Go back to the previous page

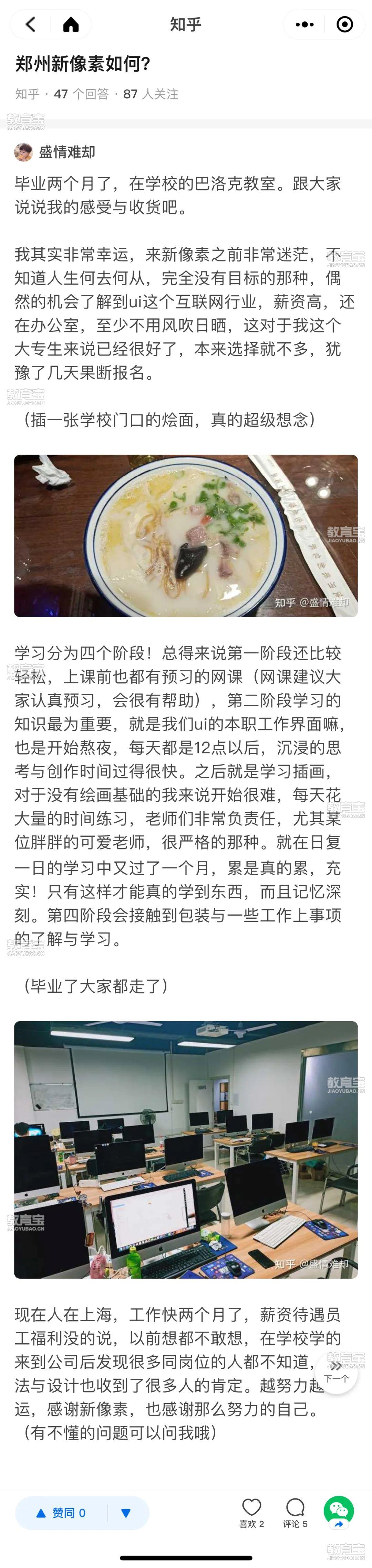click(x=30, y=24)
